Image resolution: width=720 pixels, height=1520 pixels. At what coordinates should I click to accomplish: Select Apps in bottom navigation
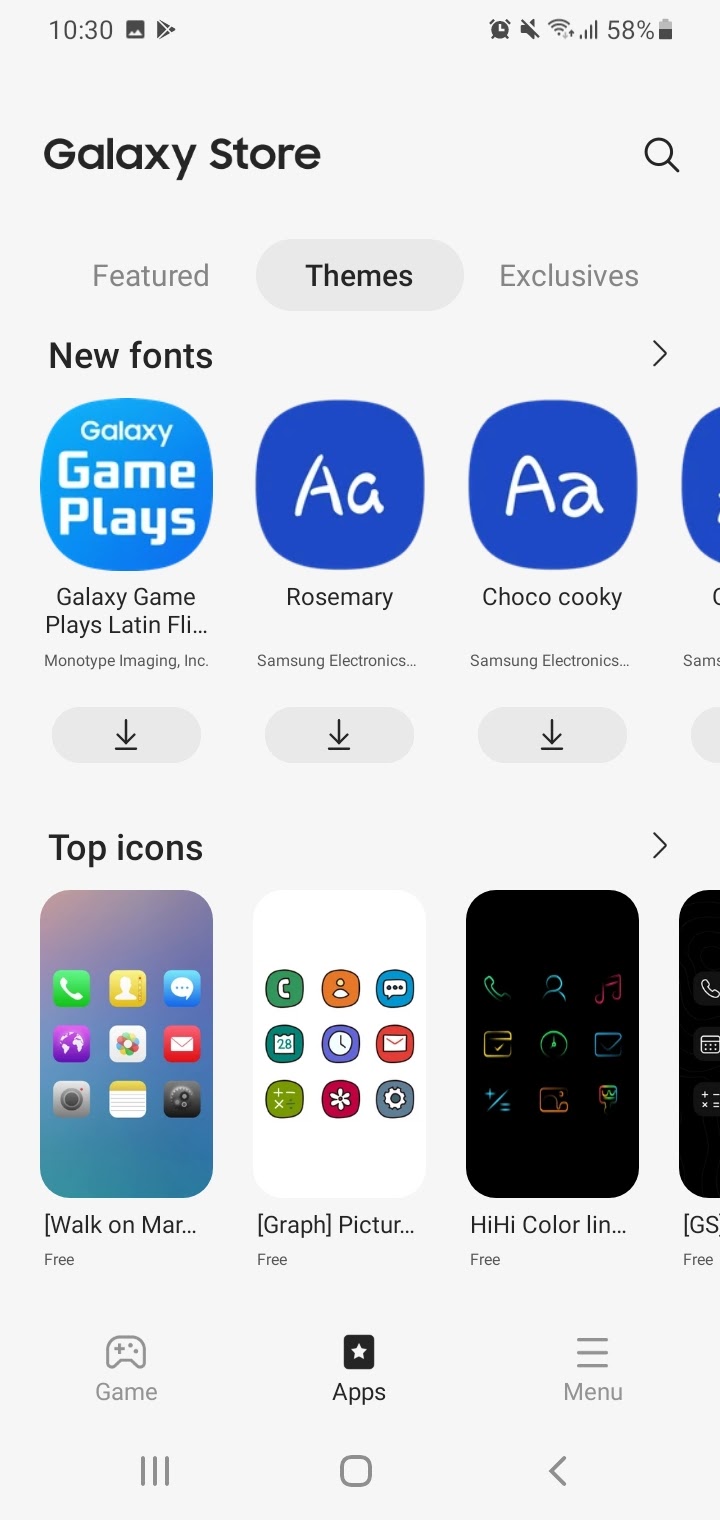coord(359,1369)
